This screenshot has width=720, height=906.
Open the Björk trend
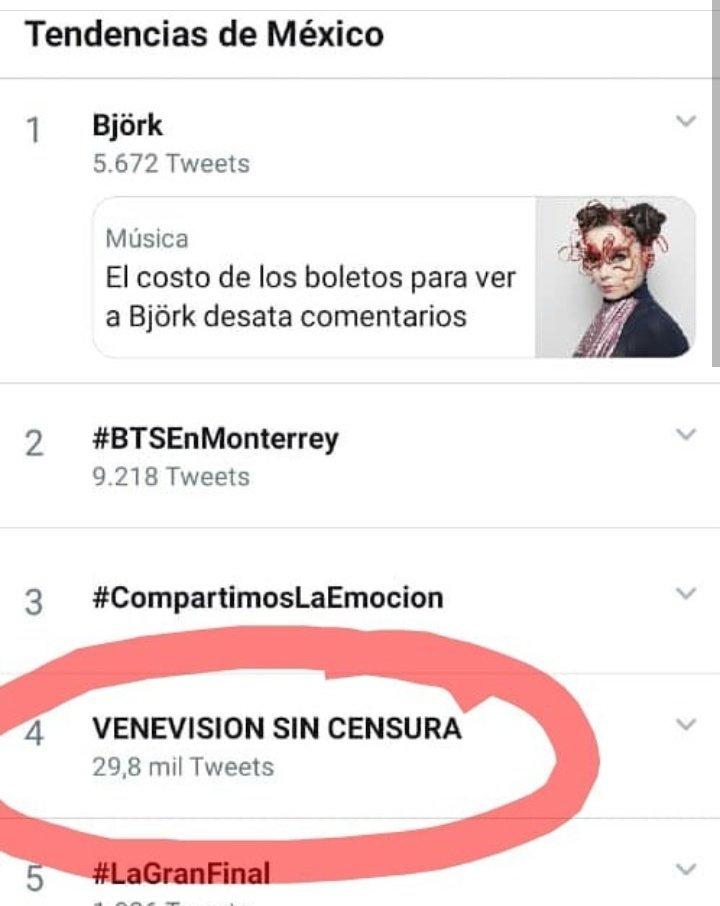click(127, 127)
